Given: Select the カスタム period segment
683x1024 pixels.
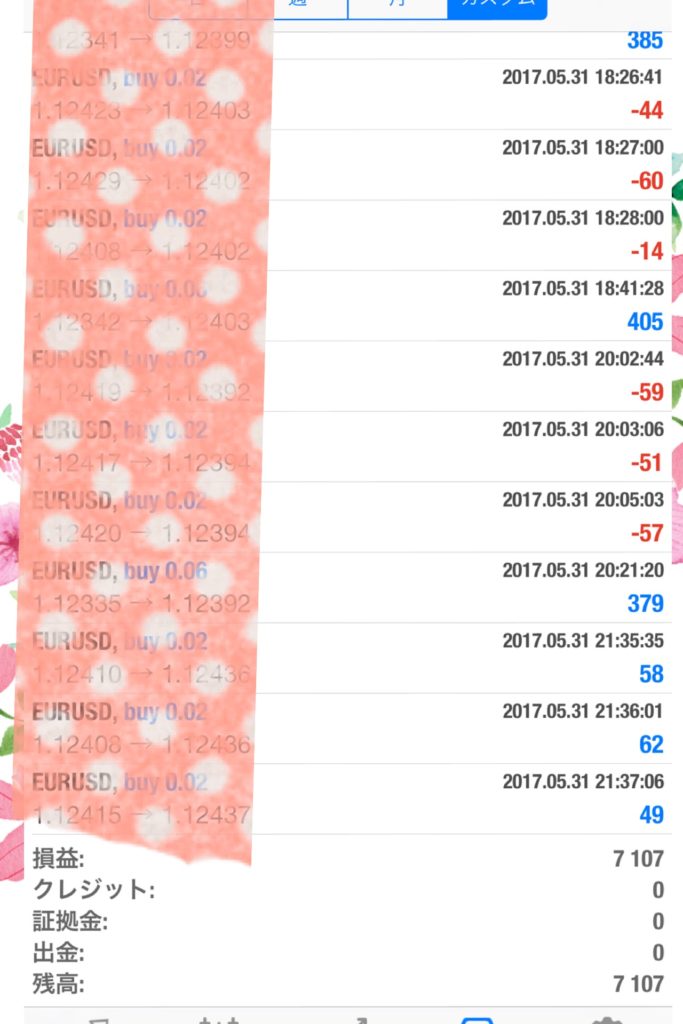Looking at the screenshot, I should [497, 8].
